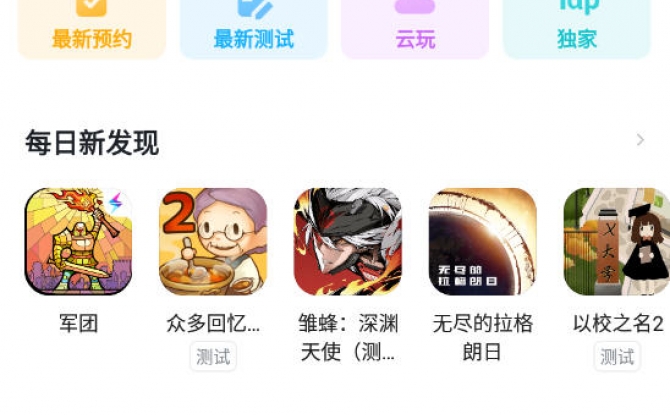Open the 军团 game

(x=79, y=242)
